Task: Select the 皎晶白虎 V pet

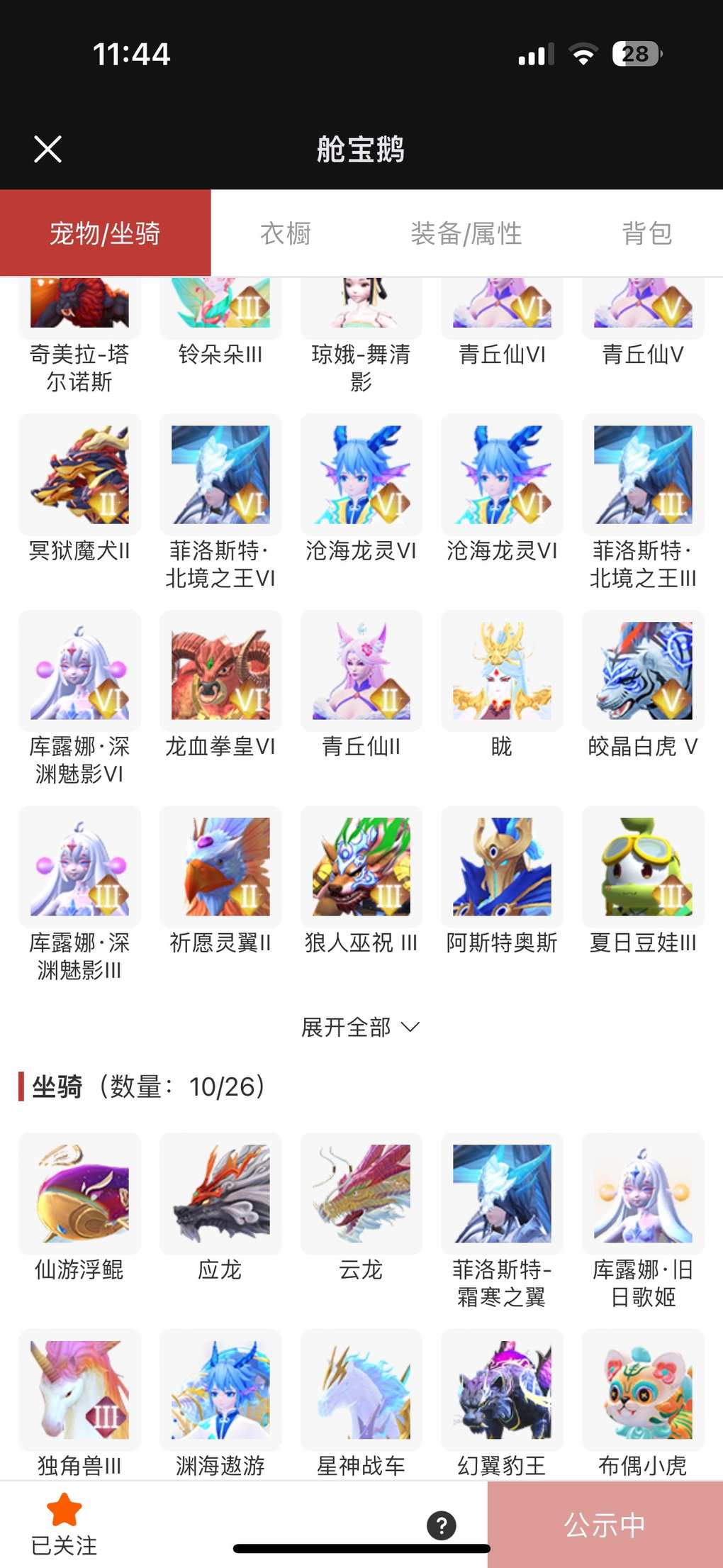Action: pyautogui.click(x=643, y=671)
